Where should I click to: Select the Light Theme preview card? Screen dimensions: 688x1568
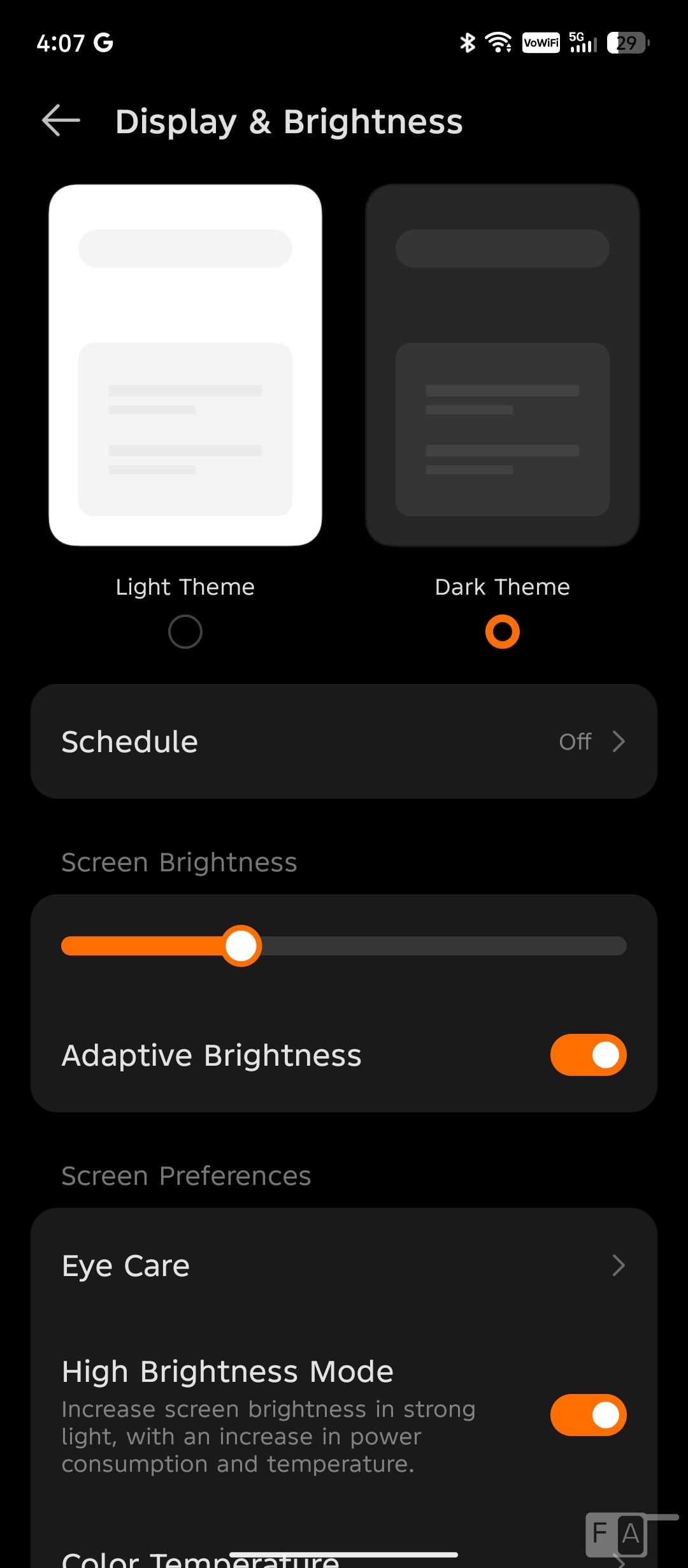[185, 365]
